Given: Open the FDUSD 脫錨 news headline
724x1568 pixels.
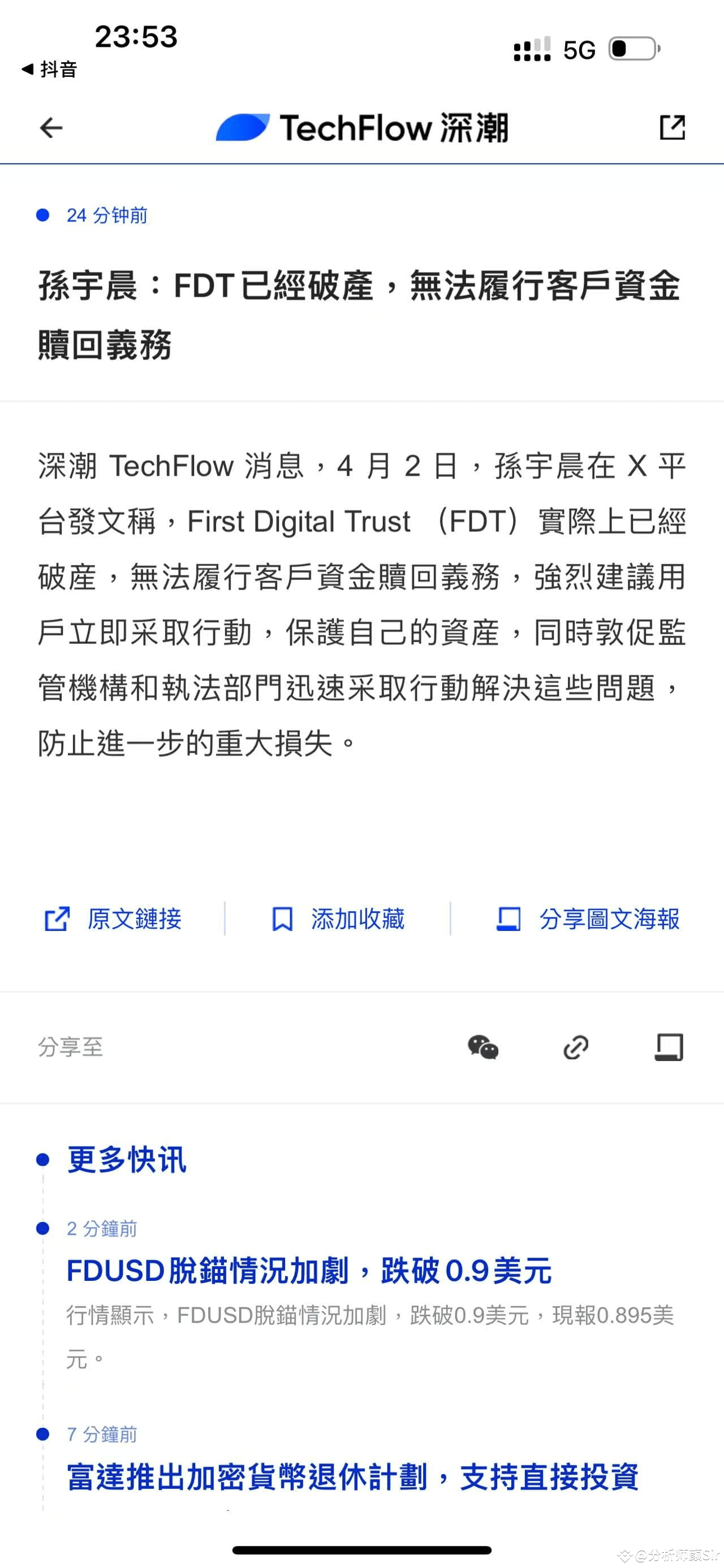Looking at the screenshot, I should point(309,1272).
